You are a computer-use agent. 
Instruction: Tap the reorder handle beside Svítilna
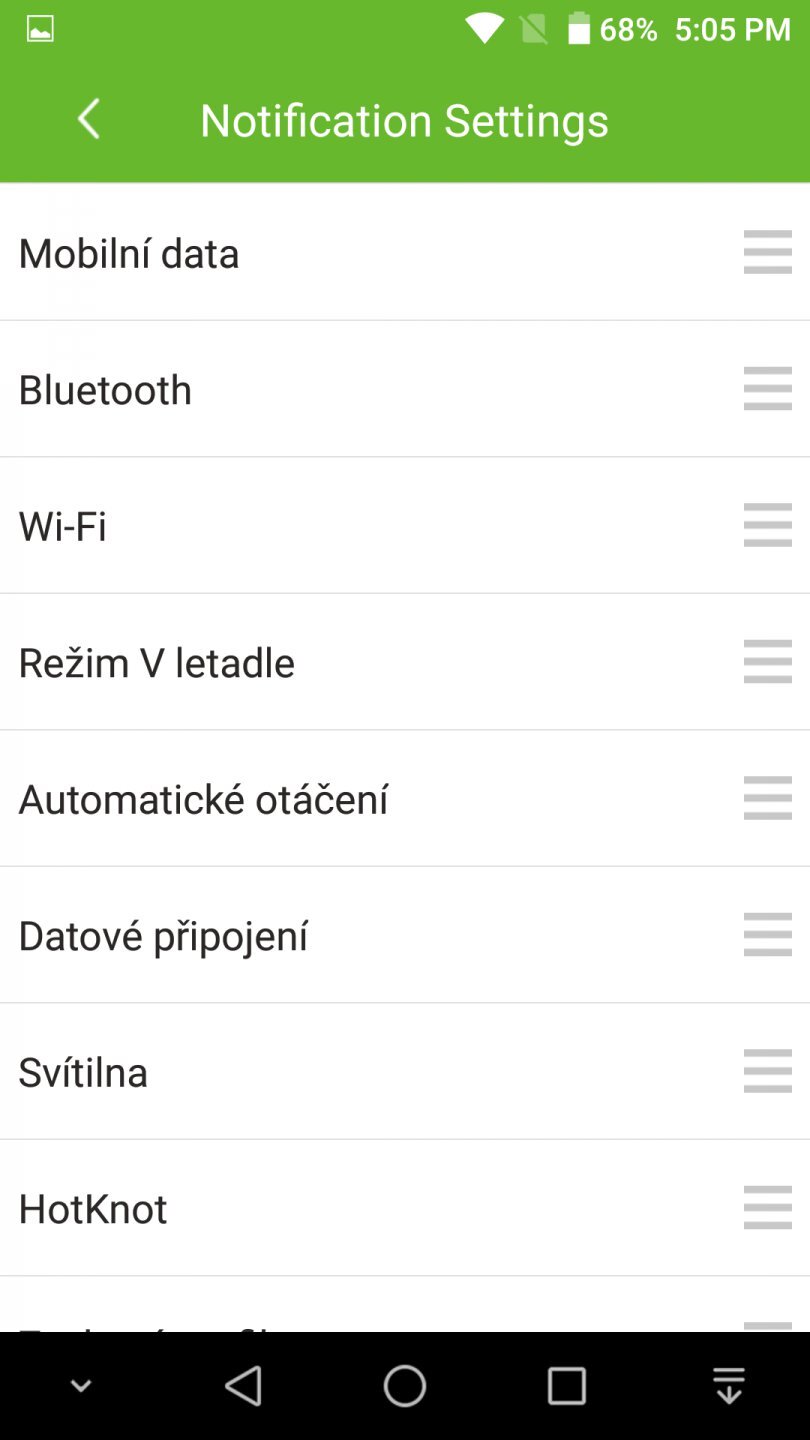pos(767,1071)
